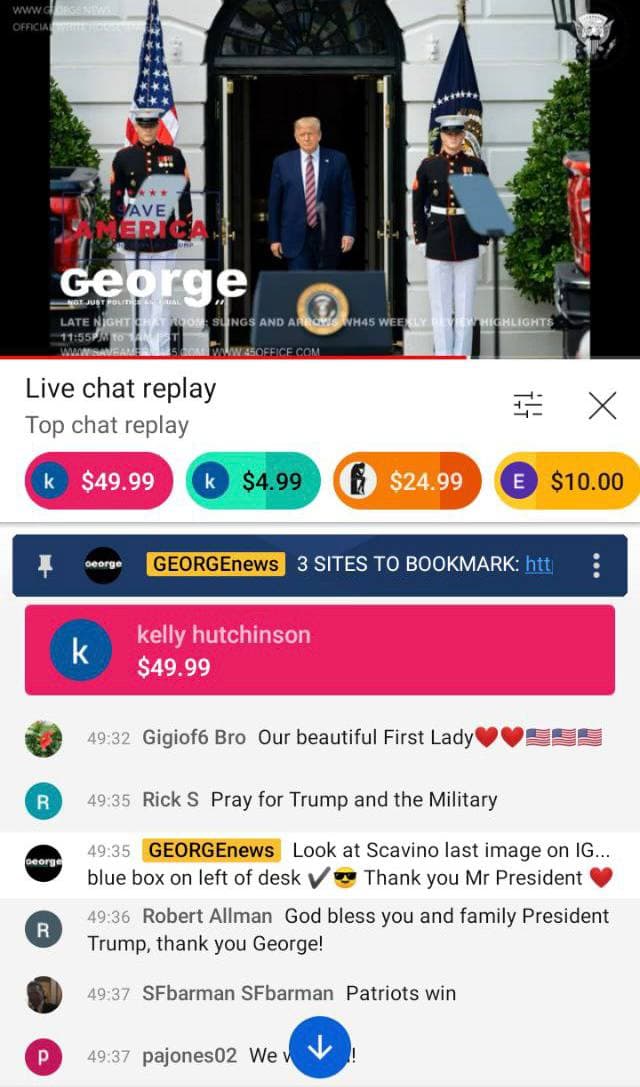
Task: Open live chat filter settings
Action: point(528,405)
